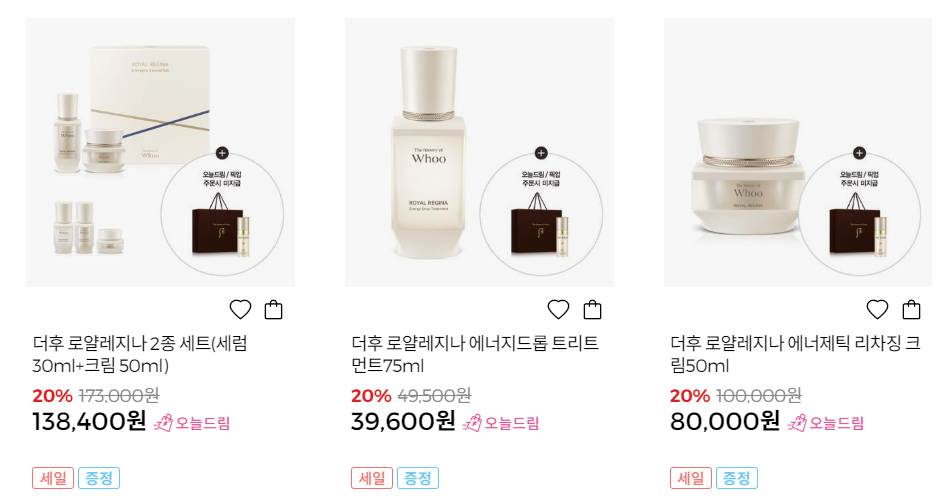Open the 에너지드롭 트리트먼트75ml product image
The height and width of the screenshot is (503, 951).
479,152
